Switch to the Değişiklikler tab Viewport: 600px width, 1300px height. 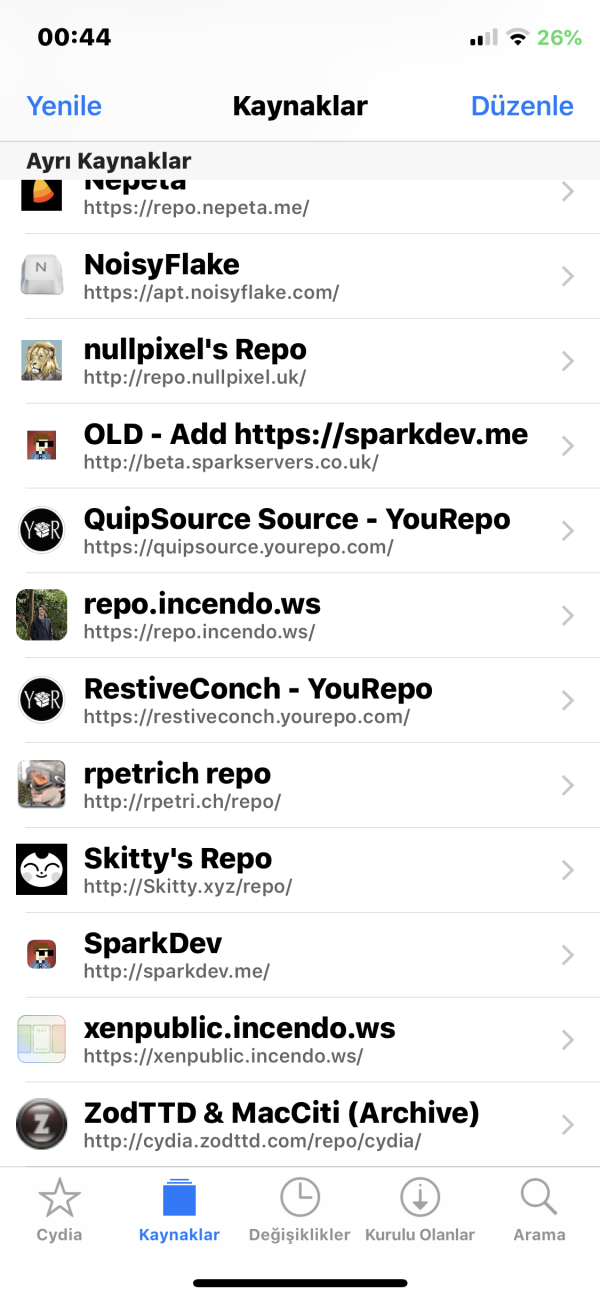click(x=299, y=1209)
